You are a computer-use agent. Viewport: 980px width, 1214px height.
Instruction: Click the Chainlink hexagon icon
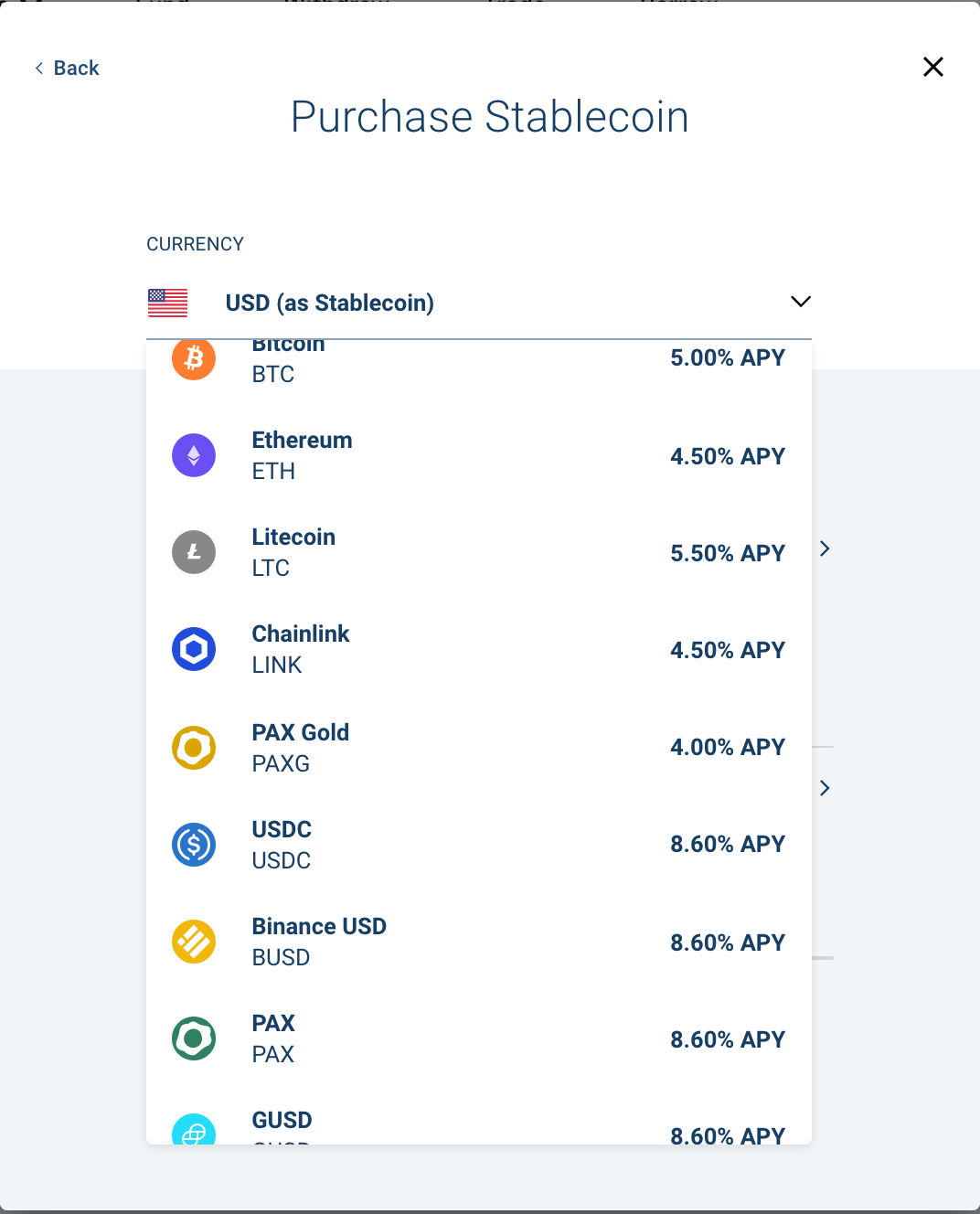click(193, 648)
